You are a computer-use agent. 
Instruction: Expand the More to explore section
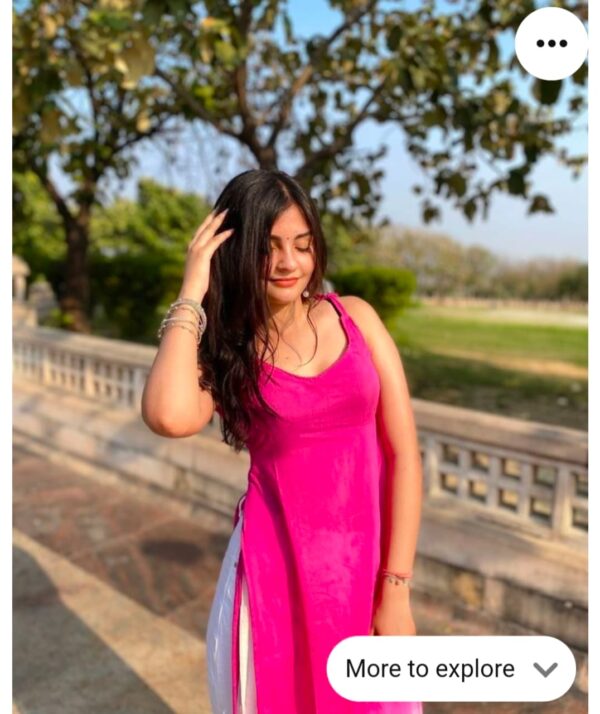(451, 669)
